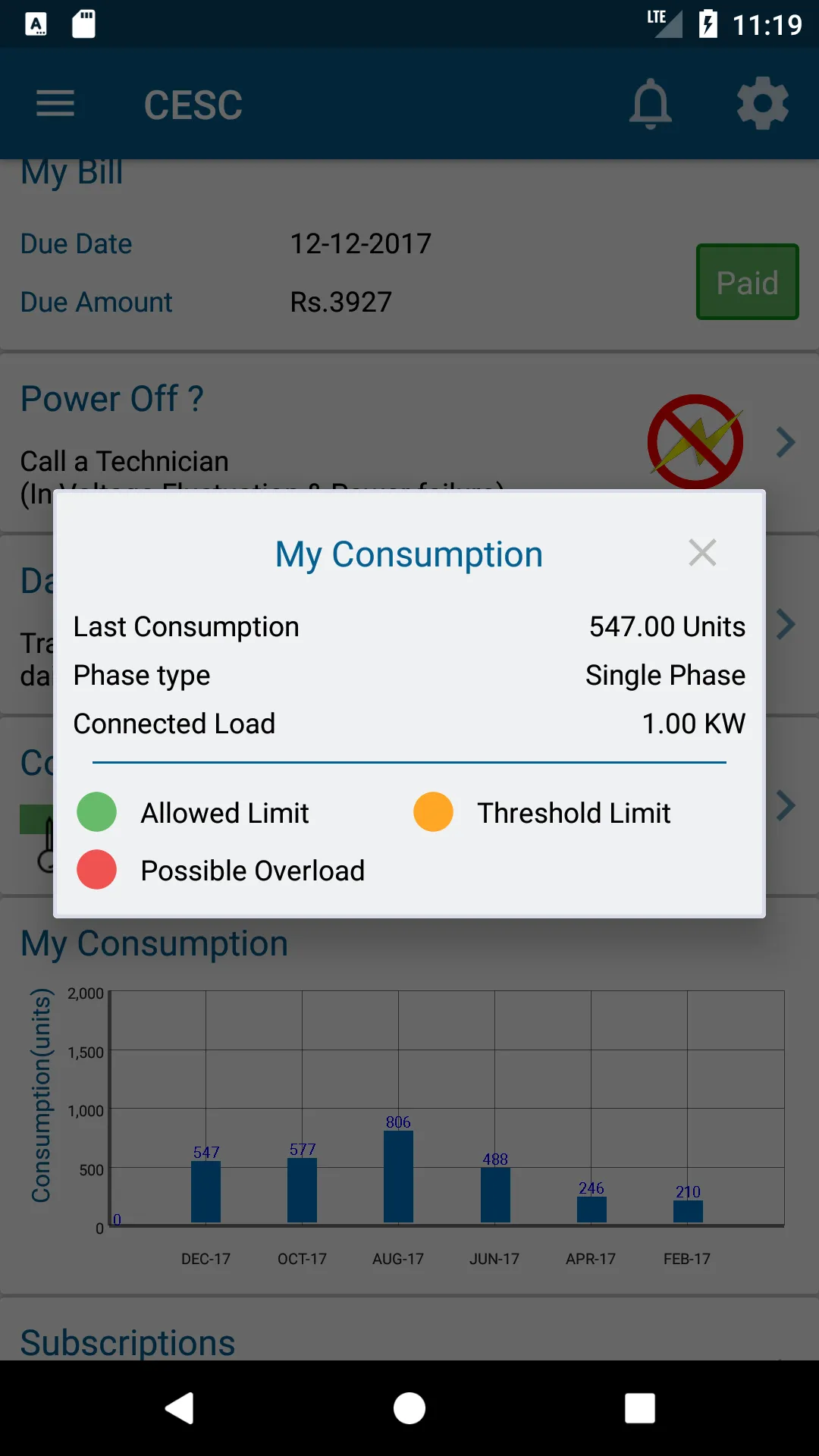Click the green Paid button
The width and height of the screenshot is (819, 1456).
point(747,281)
